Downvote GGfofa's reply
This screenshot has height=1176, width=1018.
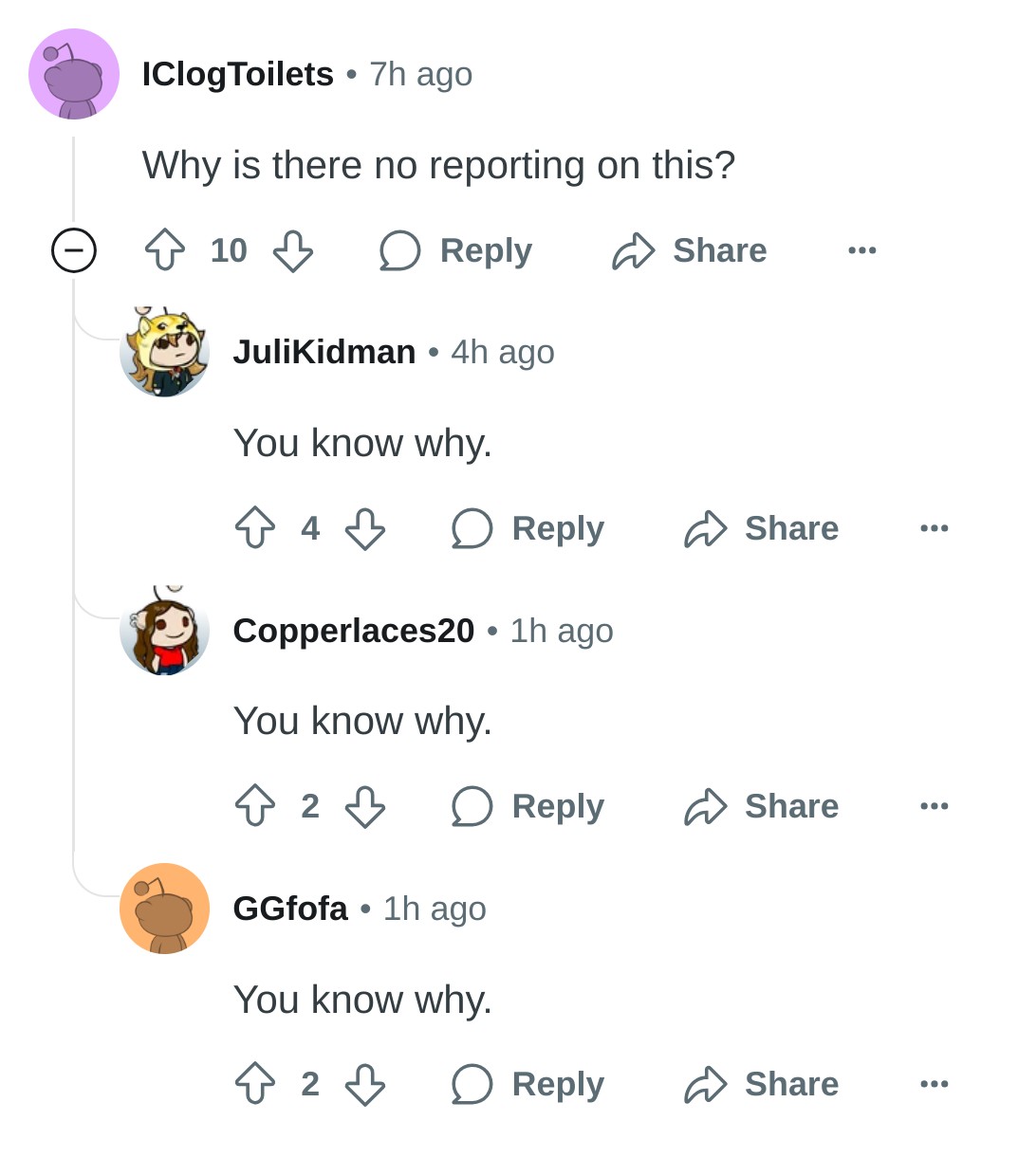pyautogui.click(x=364, y=1084)
